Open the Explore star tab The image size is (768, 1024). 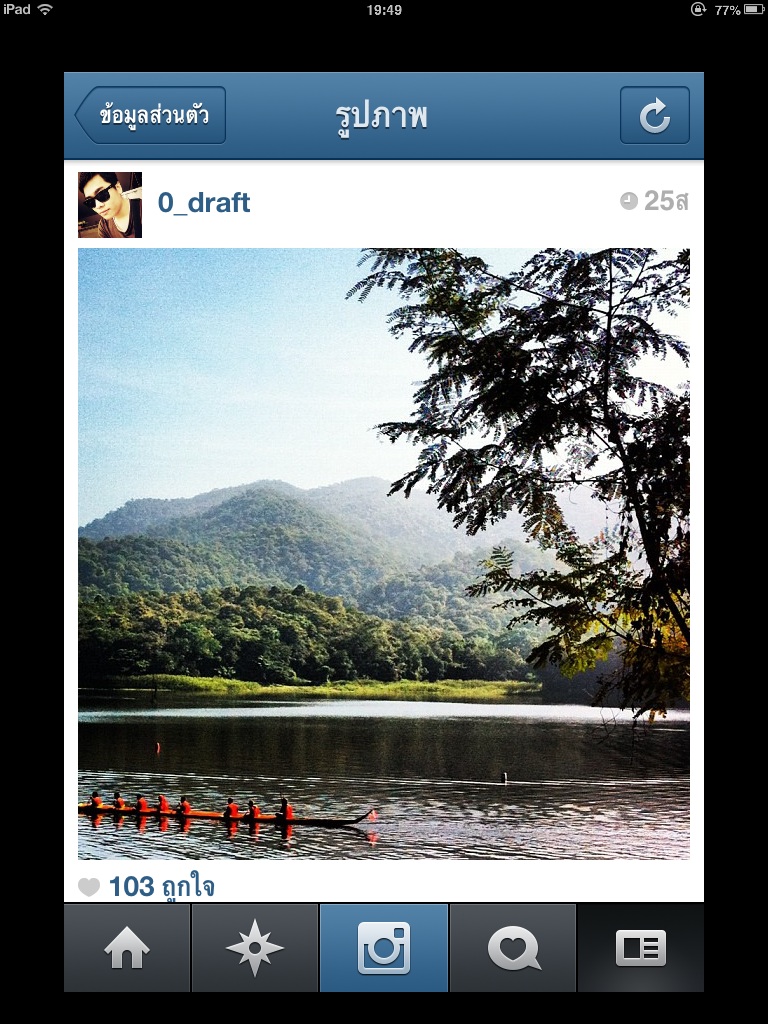[x=255, y=948]
